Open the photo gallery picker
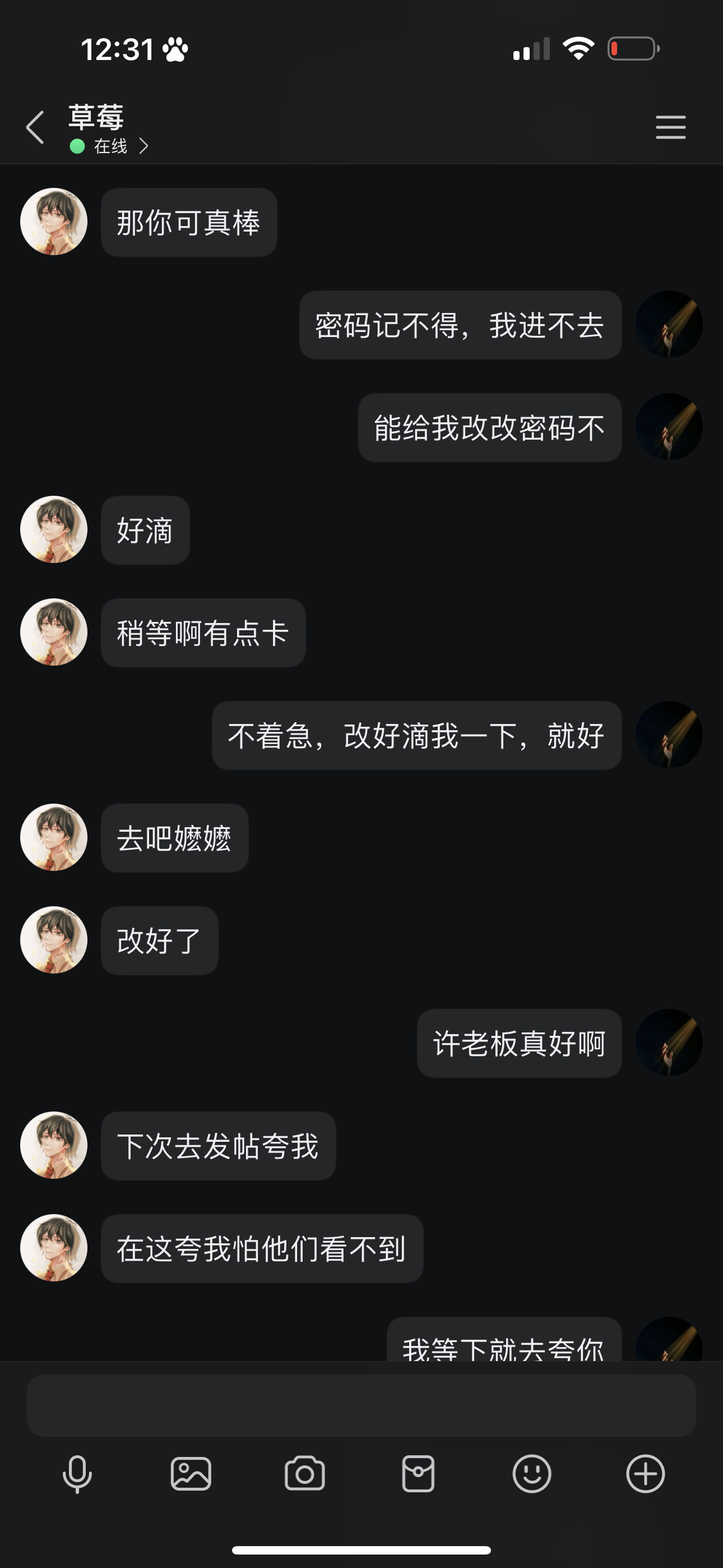Viewport: 723px width, 1568px height. click(191, 1474)
